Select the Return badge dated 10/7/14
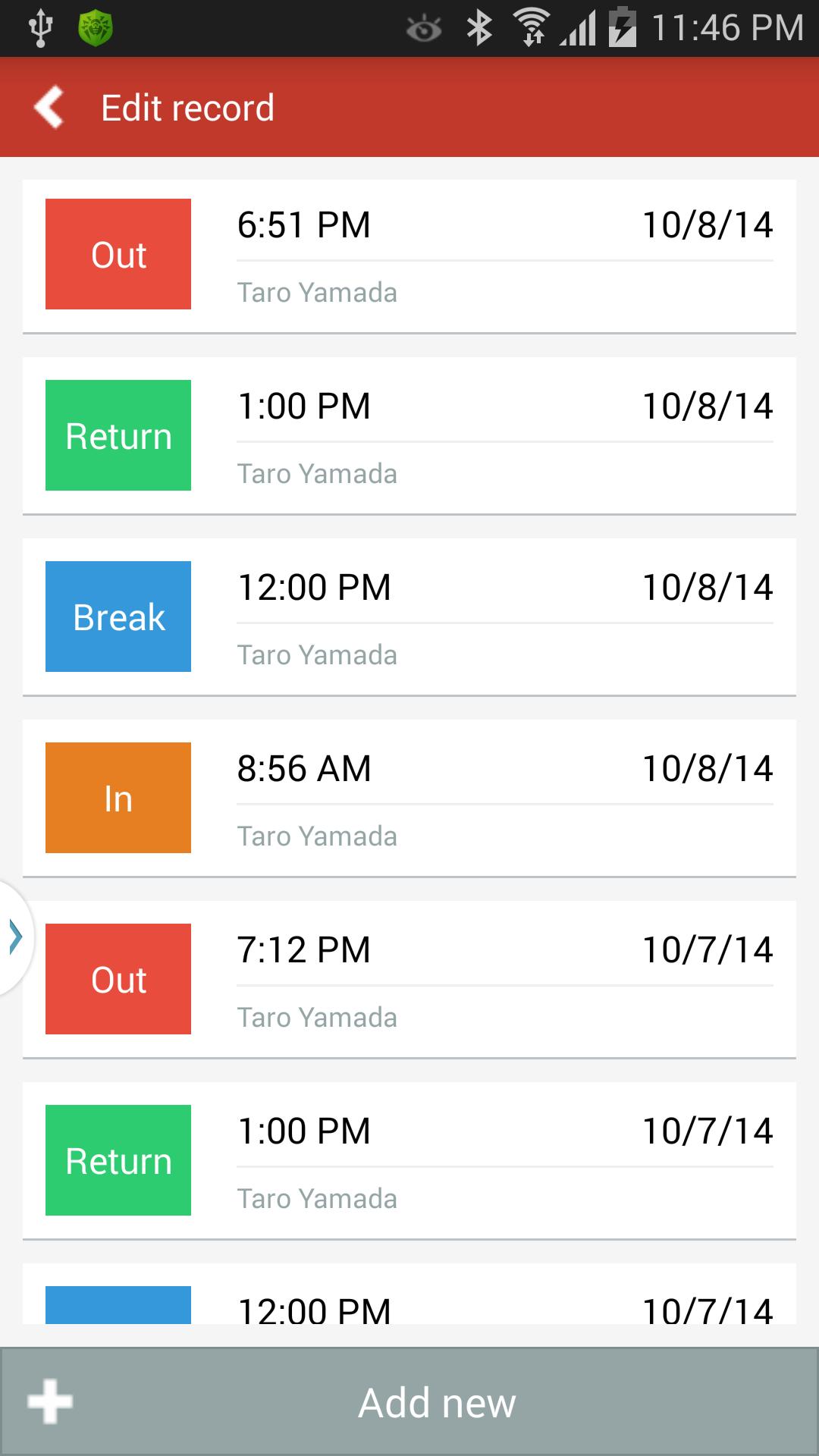819x1456 pixels. pyautogui.click(x=118, y=1160)
